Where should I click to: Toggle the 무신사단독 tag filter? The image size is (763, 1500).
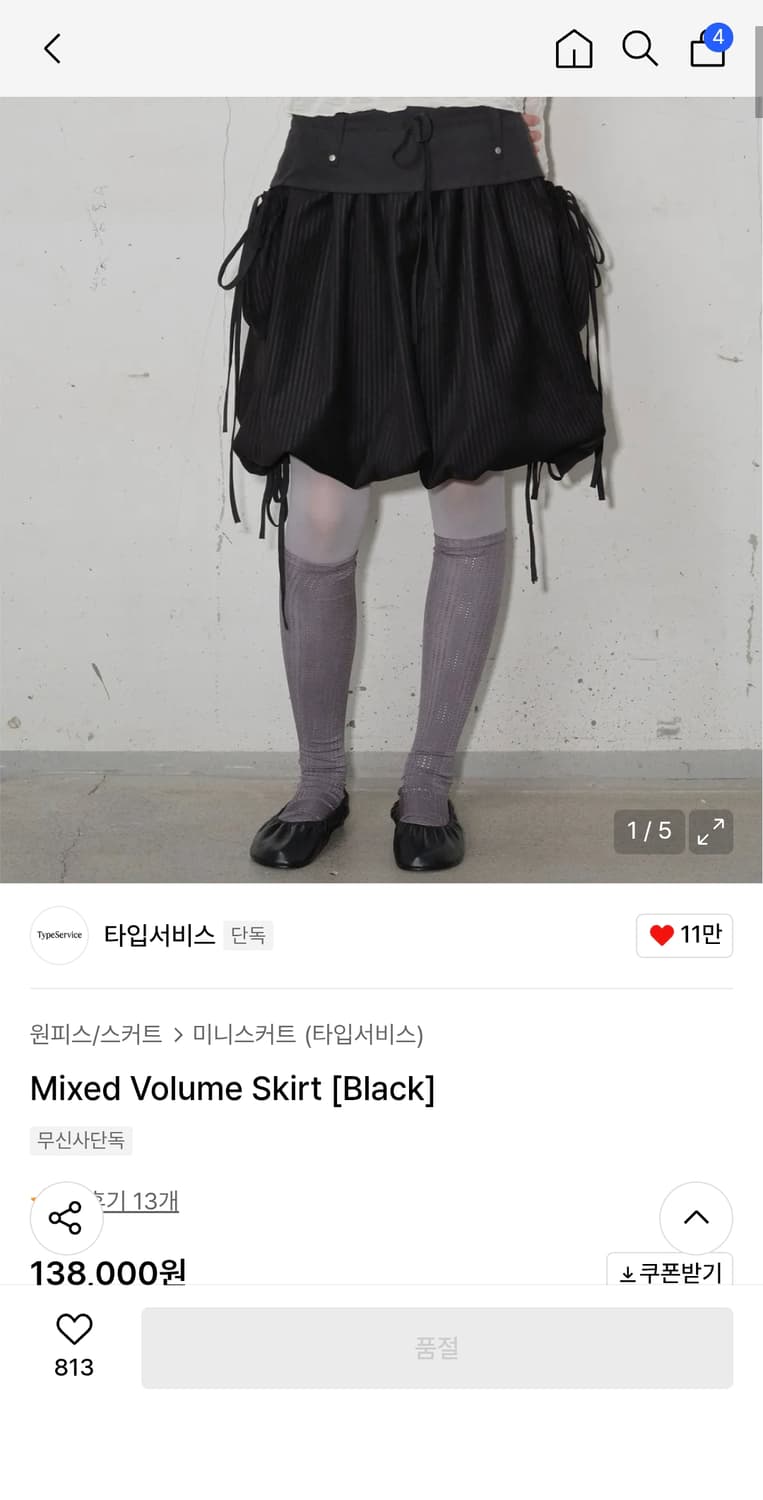[81, 1140]
